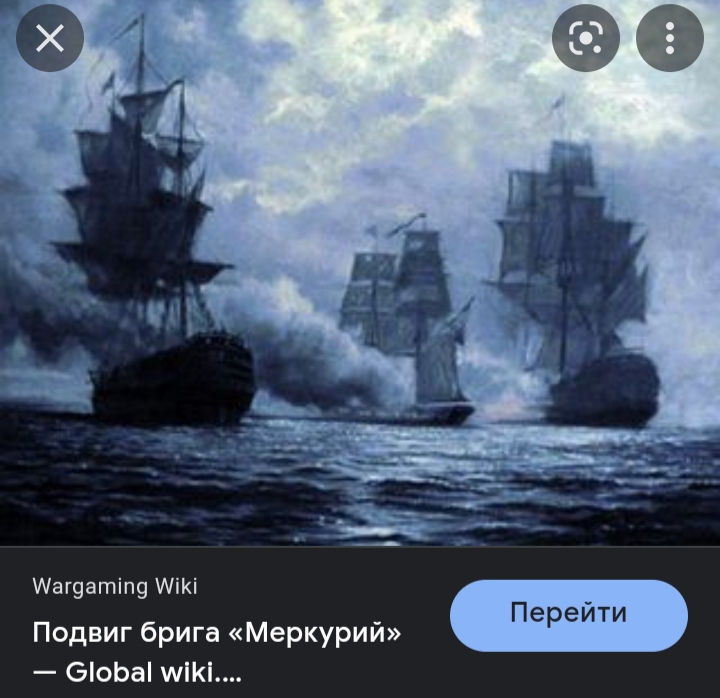Close the image viewer
Viewport: 720px width, 698px height.
click(49, 38)
